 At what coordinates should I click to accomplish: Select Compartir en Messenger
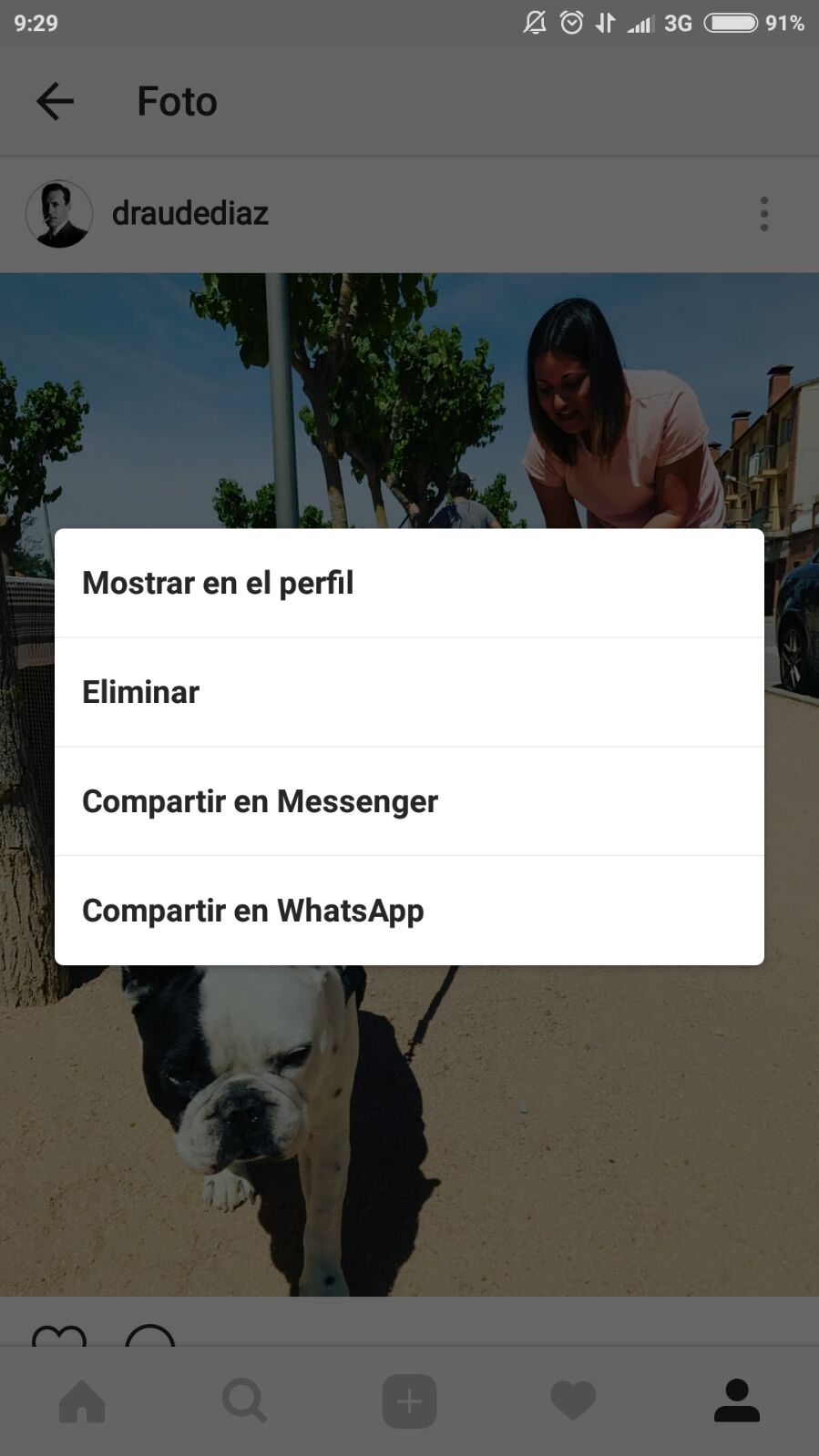click(409, 801)
